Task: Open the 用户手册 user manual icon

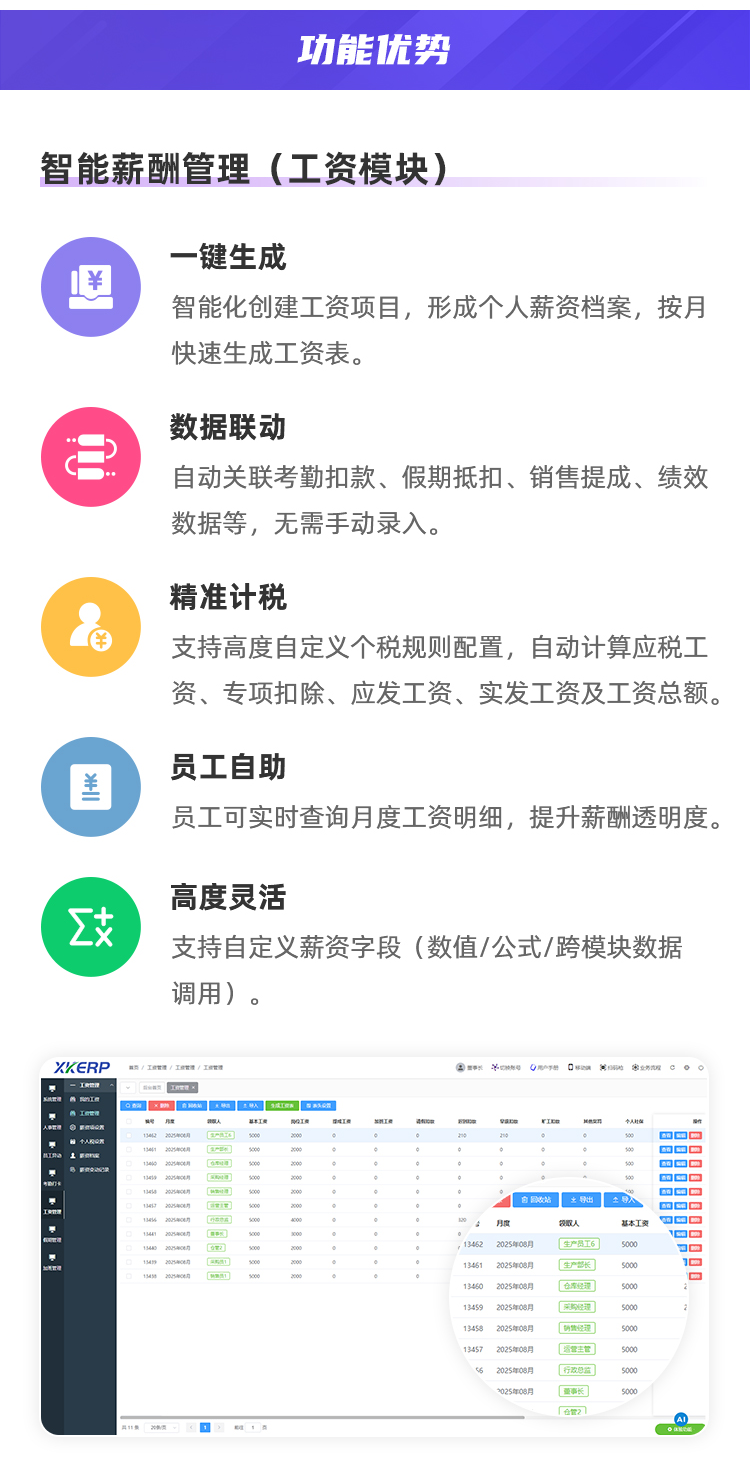Action: click(x=537, y=1068)
